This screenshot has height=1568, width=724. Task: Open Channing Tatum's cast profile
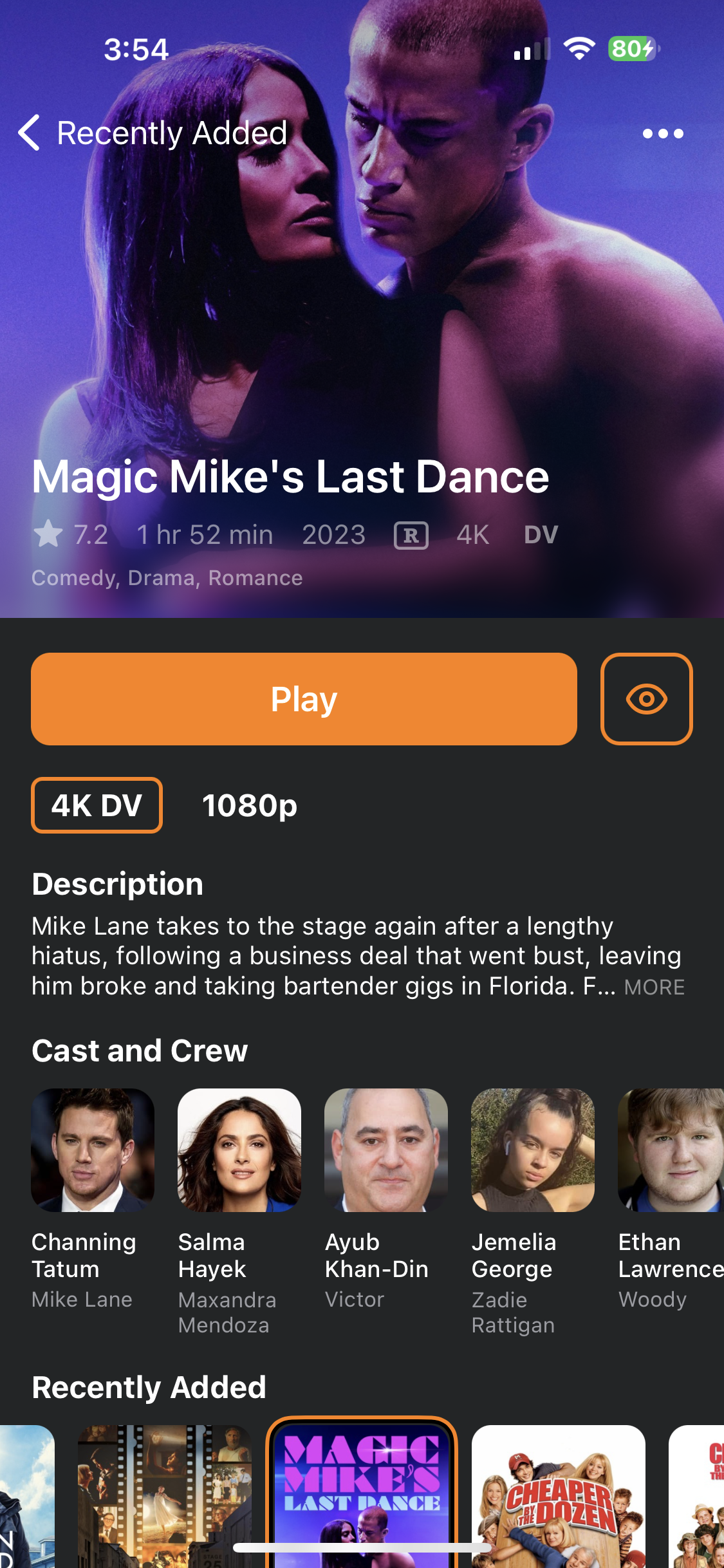click(93, 1150)
